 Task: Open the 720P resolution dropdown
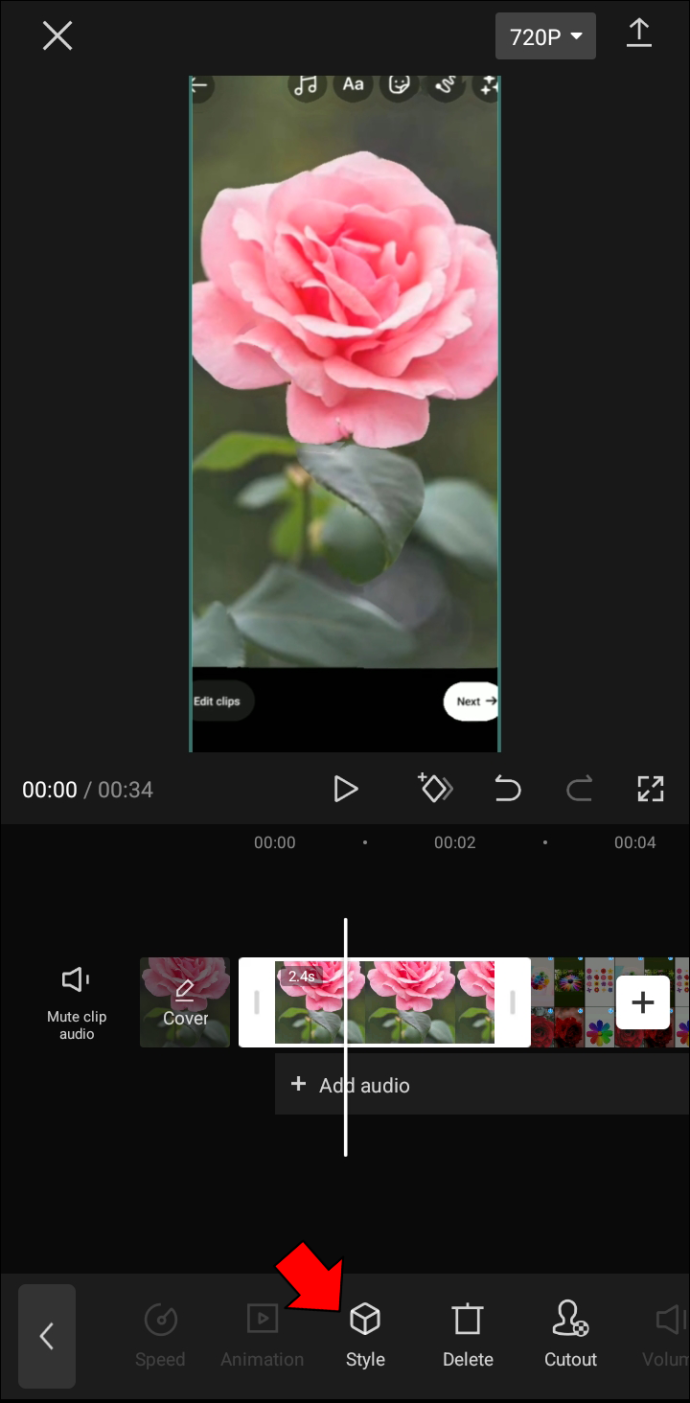click(545, 37)
